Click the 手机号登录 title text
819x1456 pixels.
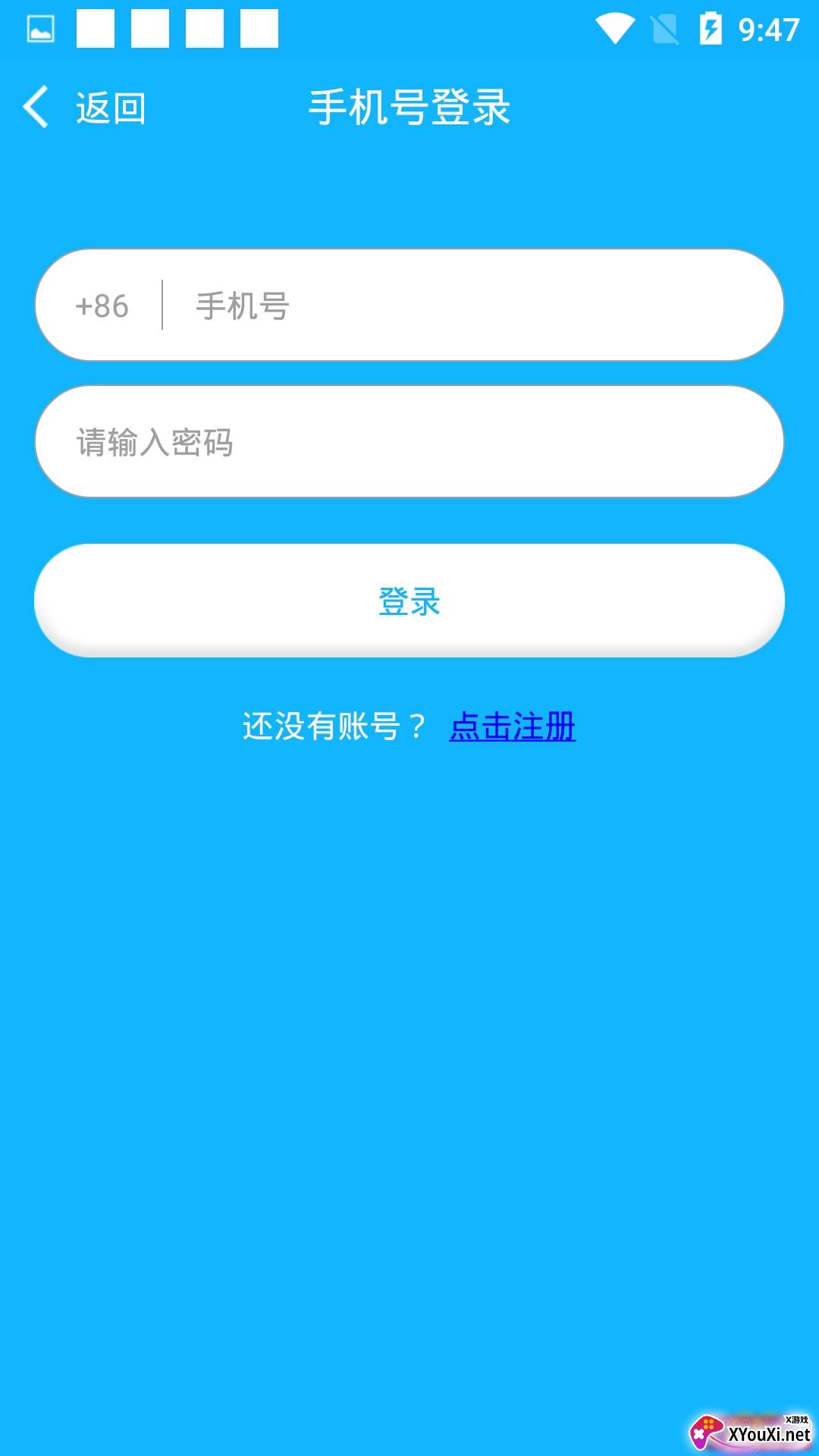tap(409, 106)
